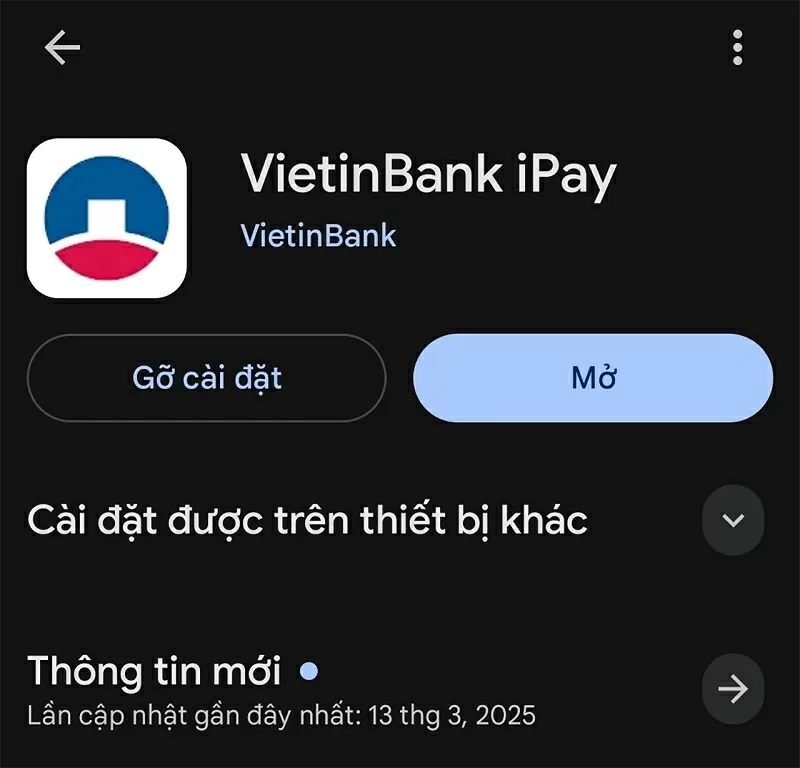Expand Cài đặt được trên thiết bị khác
This screenshot has width=800, height=768.
point(733,520)
